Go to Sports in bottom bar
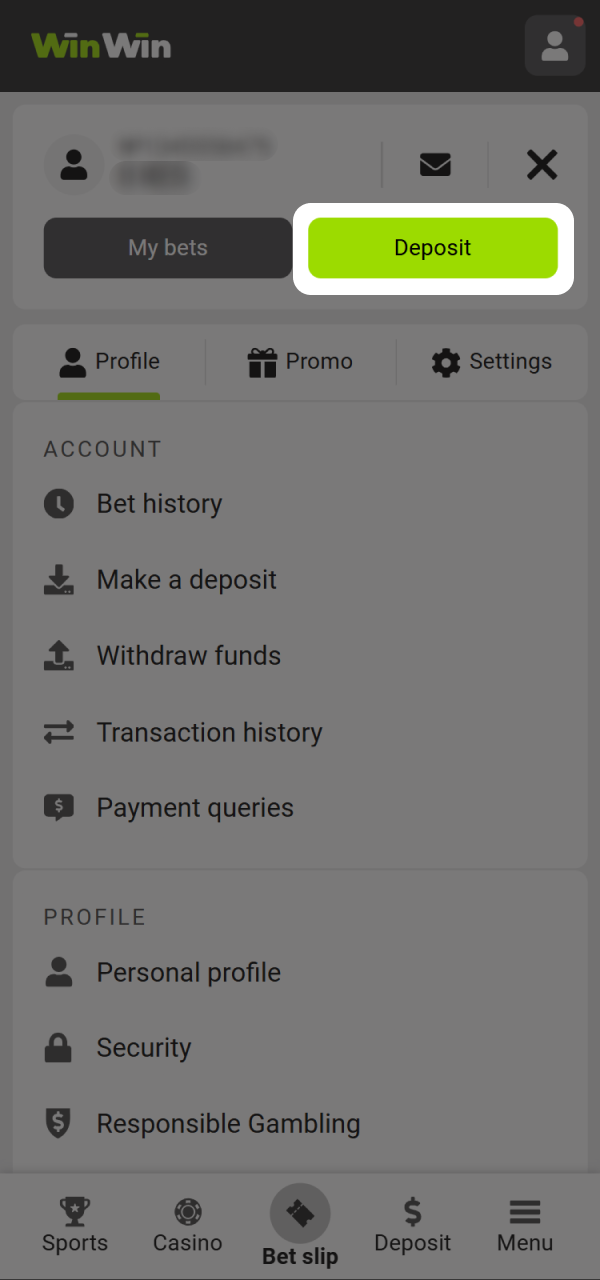600x1280 pixels. click(x=75, y=1226)
